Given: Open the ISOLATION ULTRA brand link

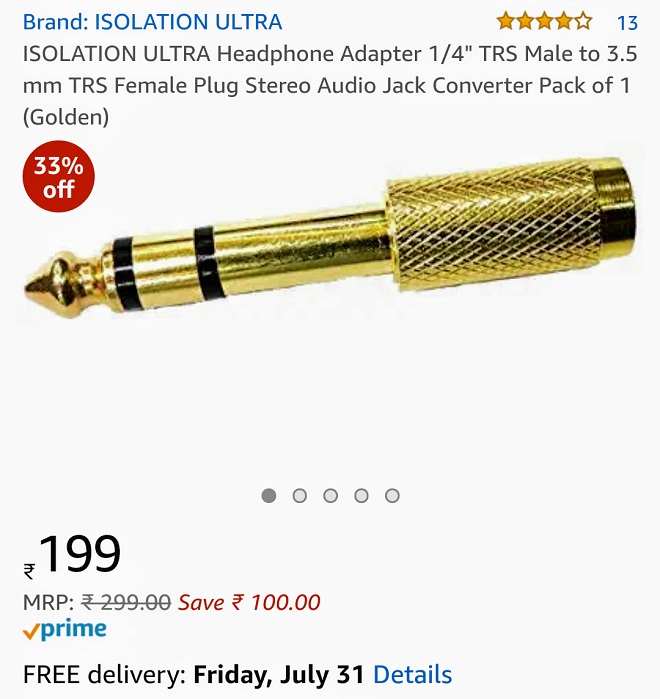Looking at the screenshot, I should coord(152,21).
